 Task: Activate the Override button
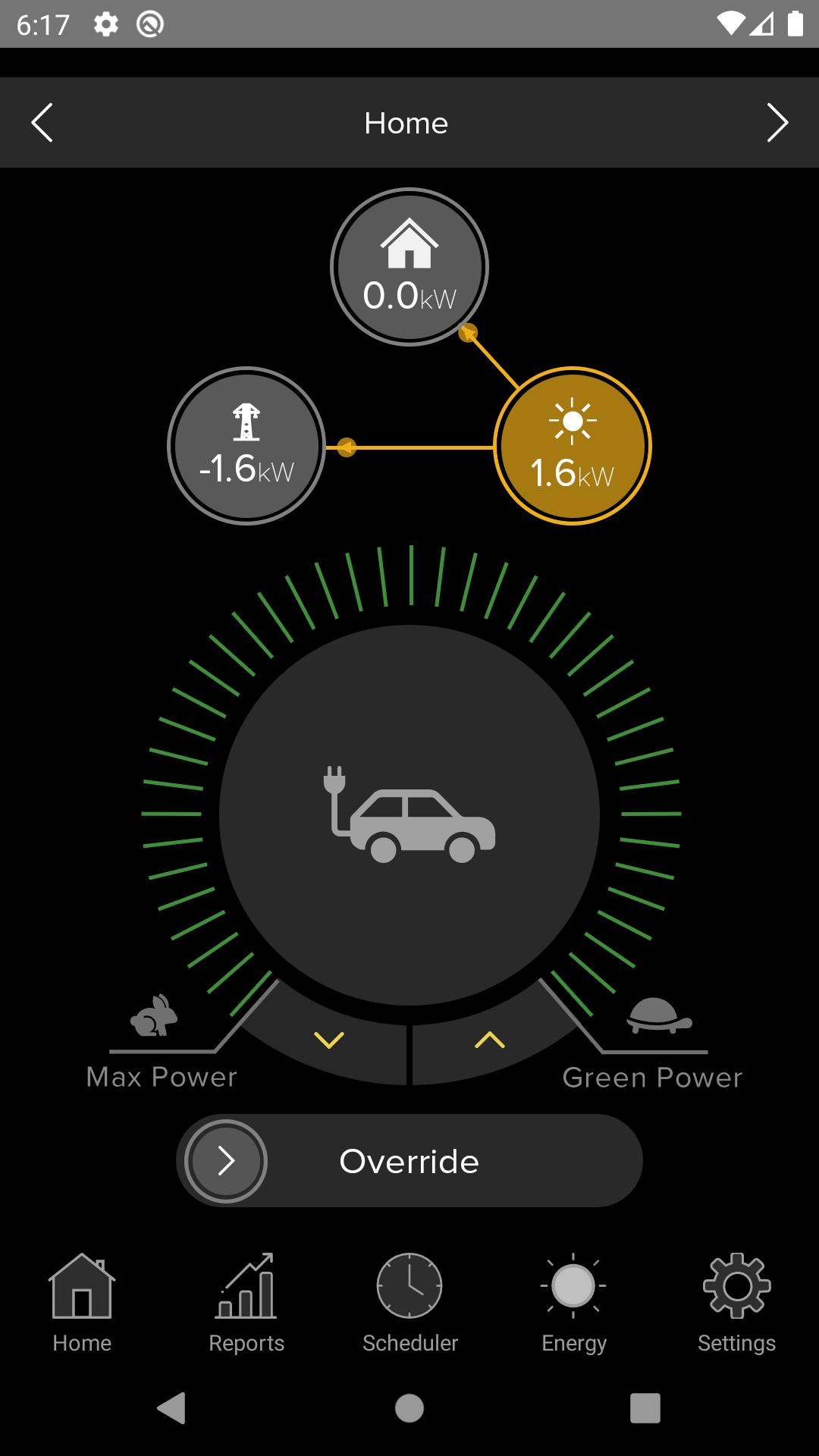[x=409, y=1161]
